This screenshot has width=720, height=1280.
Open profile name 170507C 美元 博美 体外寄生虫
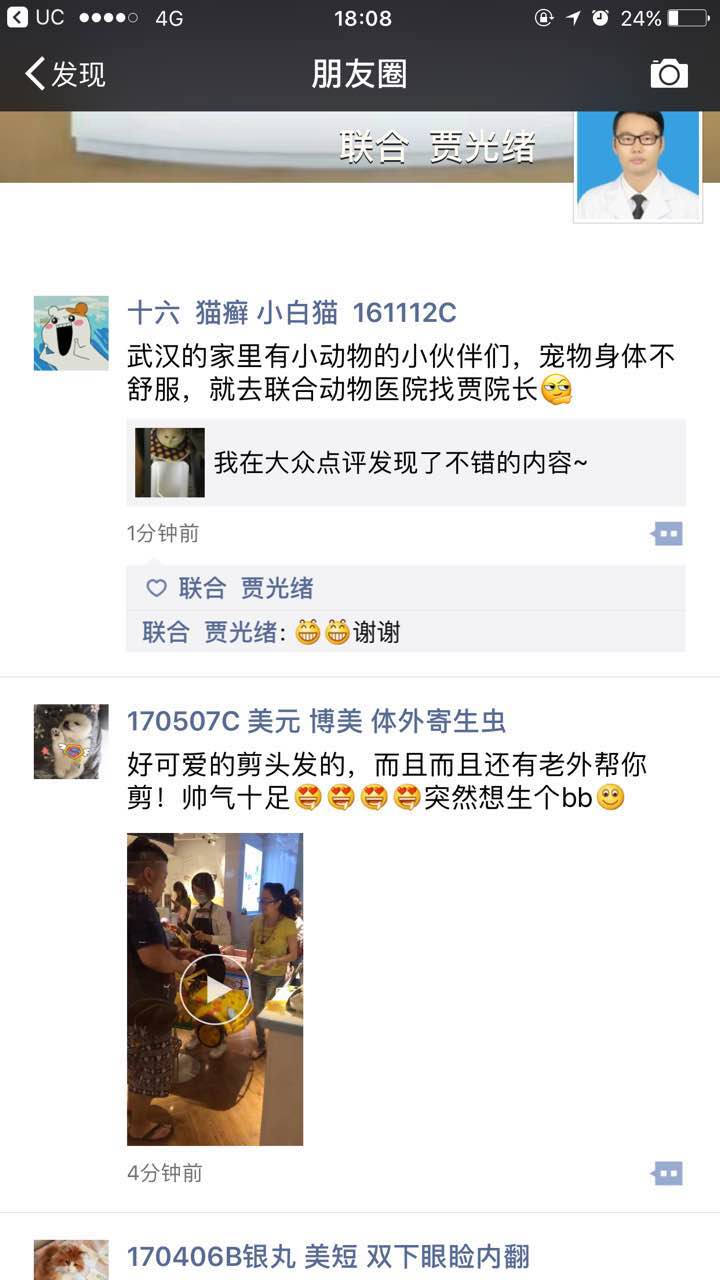tap(316, 721)
